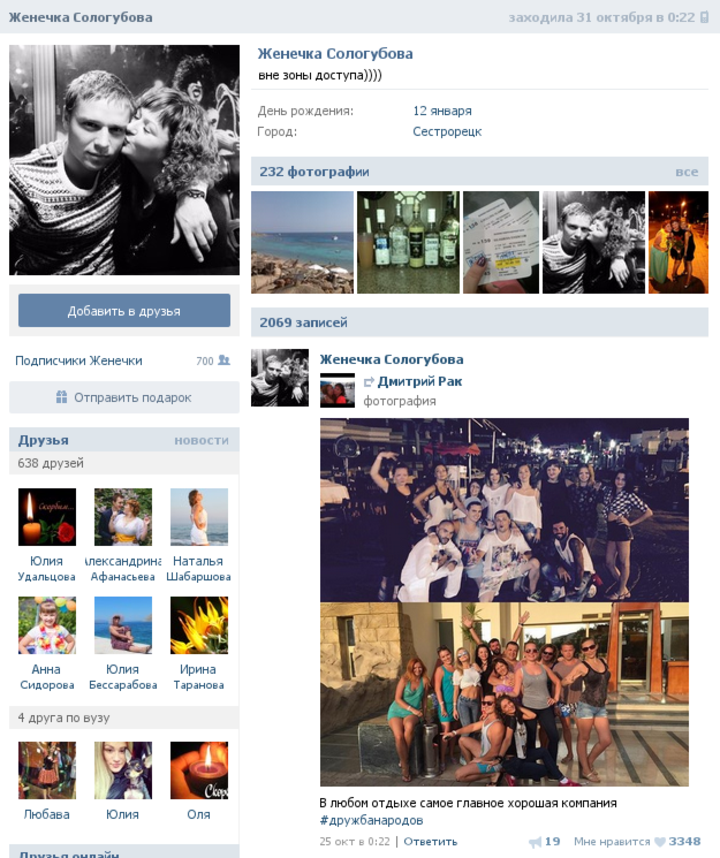
Task: Open the 12 января birthday link
Action: [441, 111]
